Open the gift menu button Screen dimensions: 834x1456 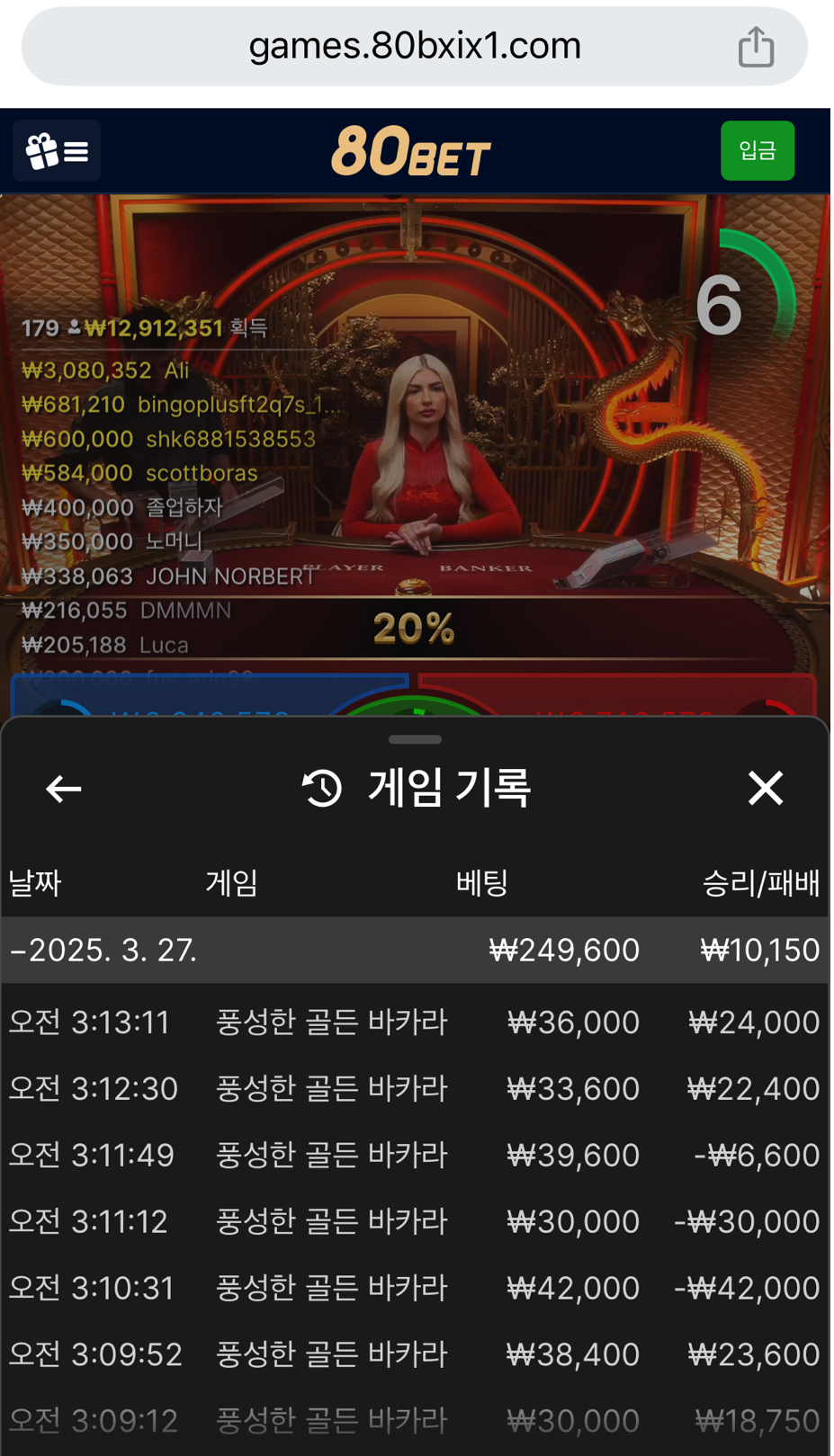(57, 151)
